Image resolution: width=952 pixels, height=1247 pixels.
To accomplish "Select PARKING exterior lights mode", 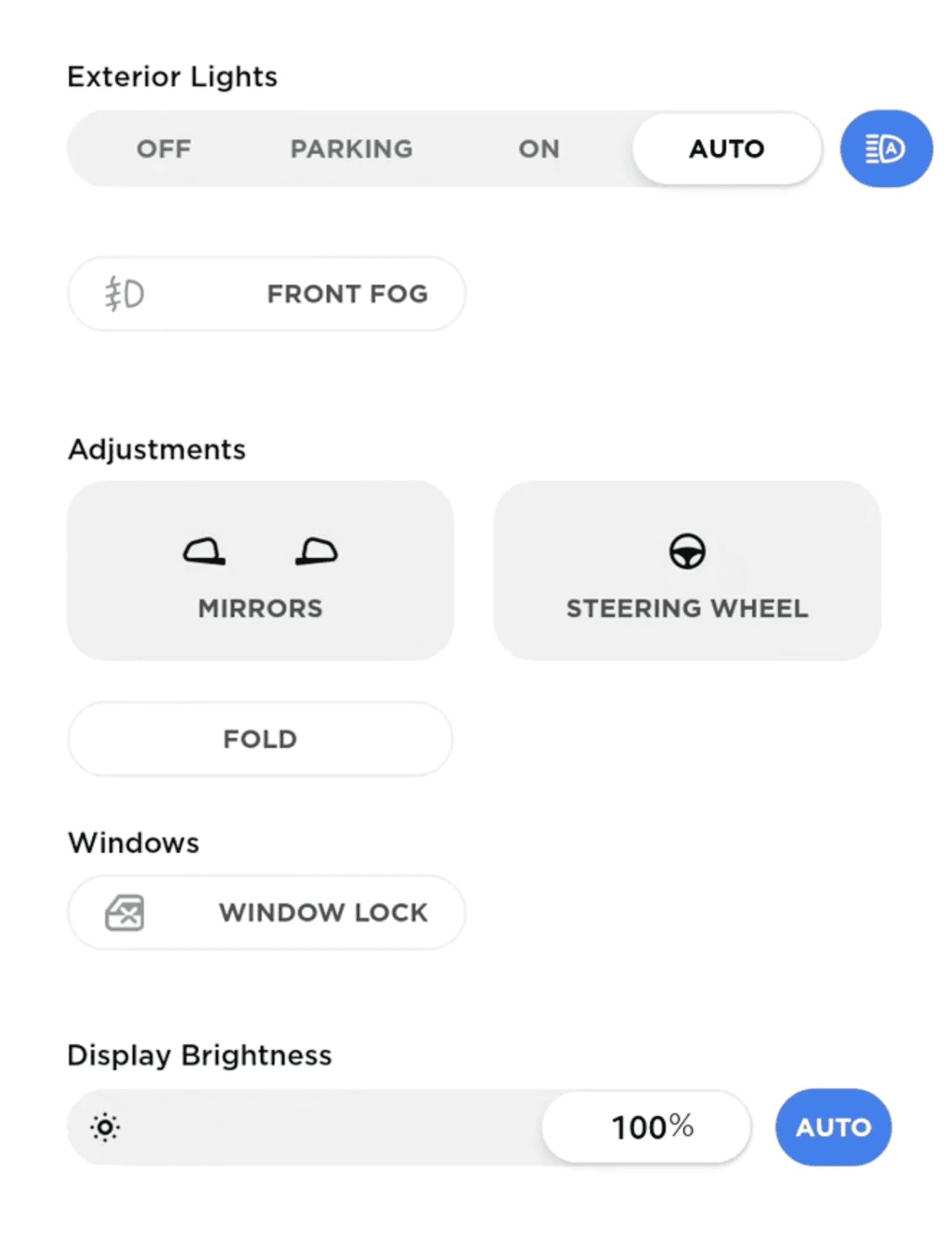I will [x=352, y=149].
